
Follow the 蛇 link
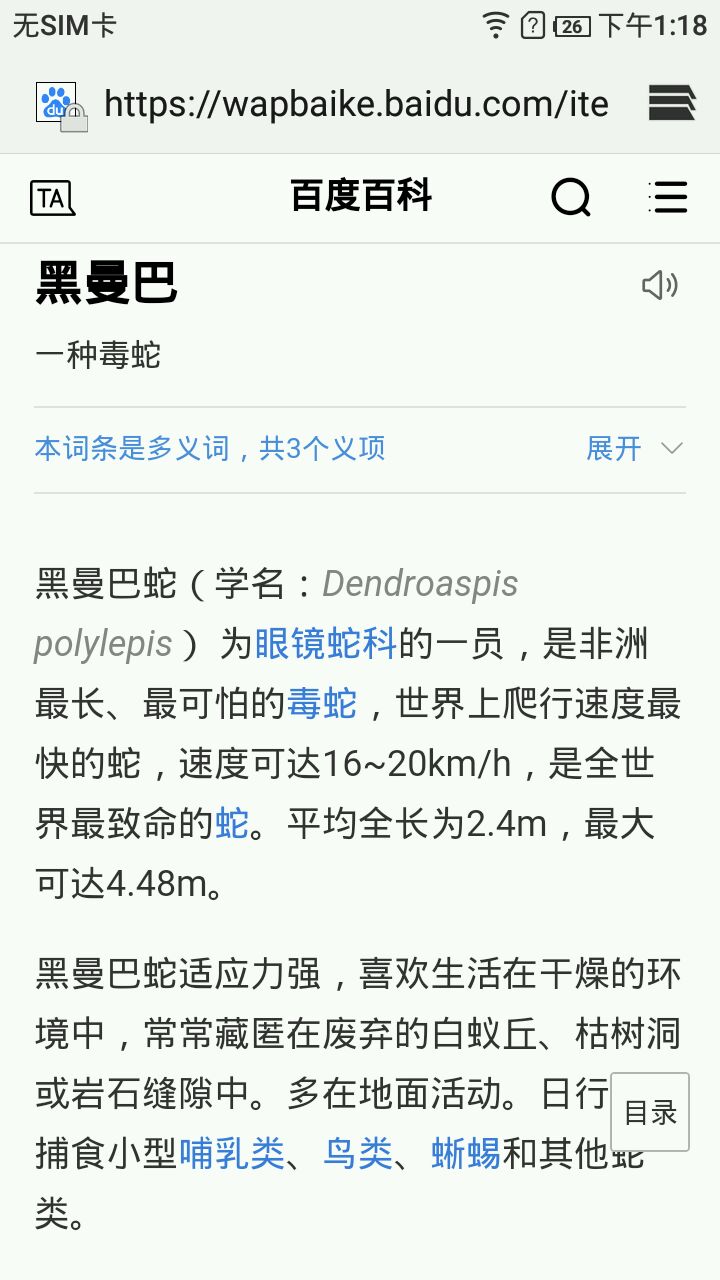pyautogui.click(x=232, y=824)
